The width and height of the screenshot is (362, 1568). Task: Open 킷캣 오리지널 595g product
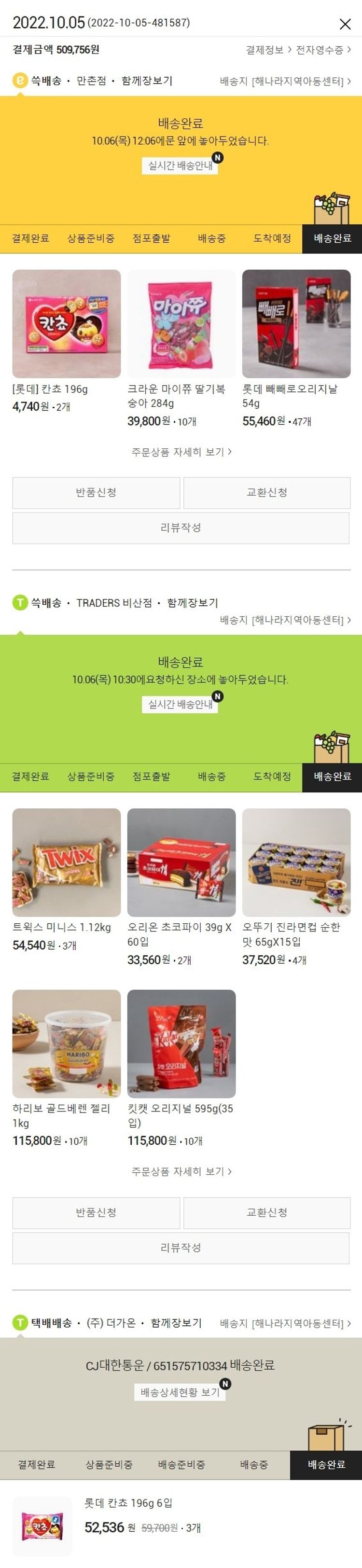[181, 1044]
